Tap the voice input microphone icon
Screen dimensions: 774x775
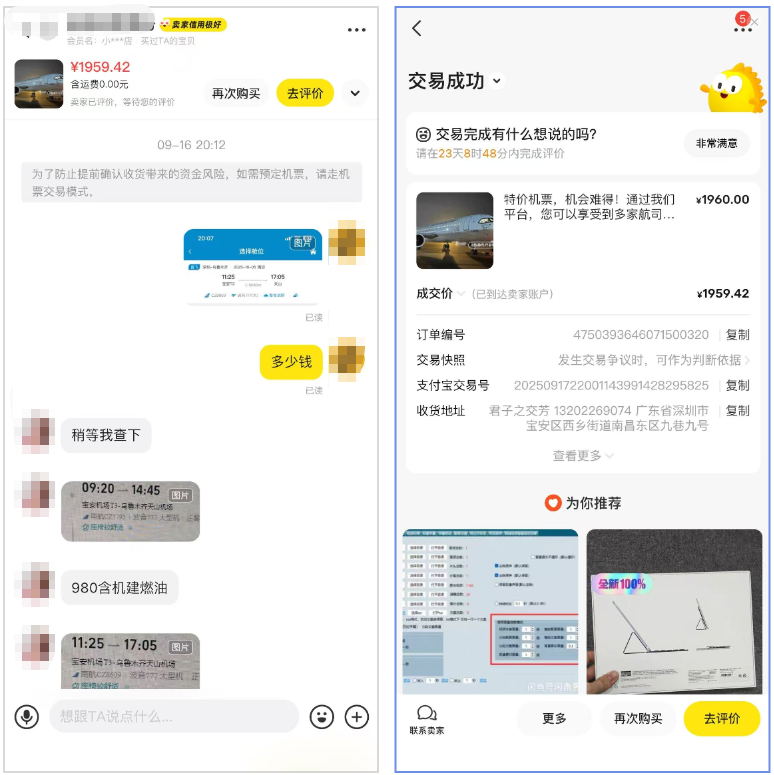pos(26,717)
